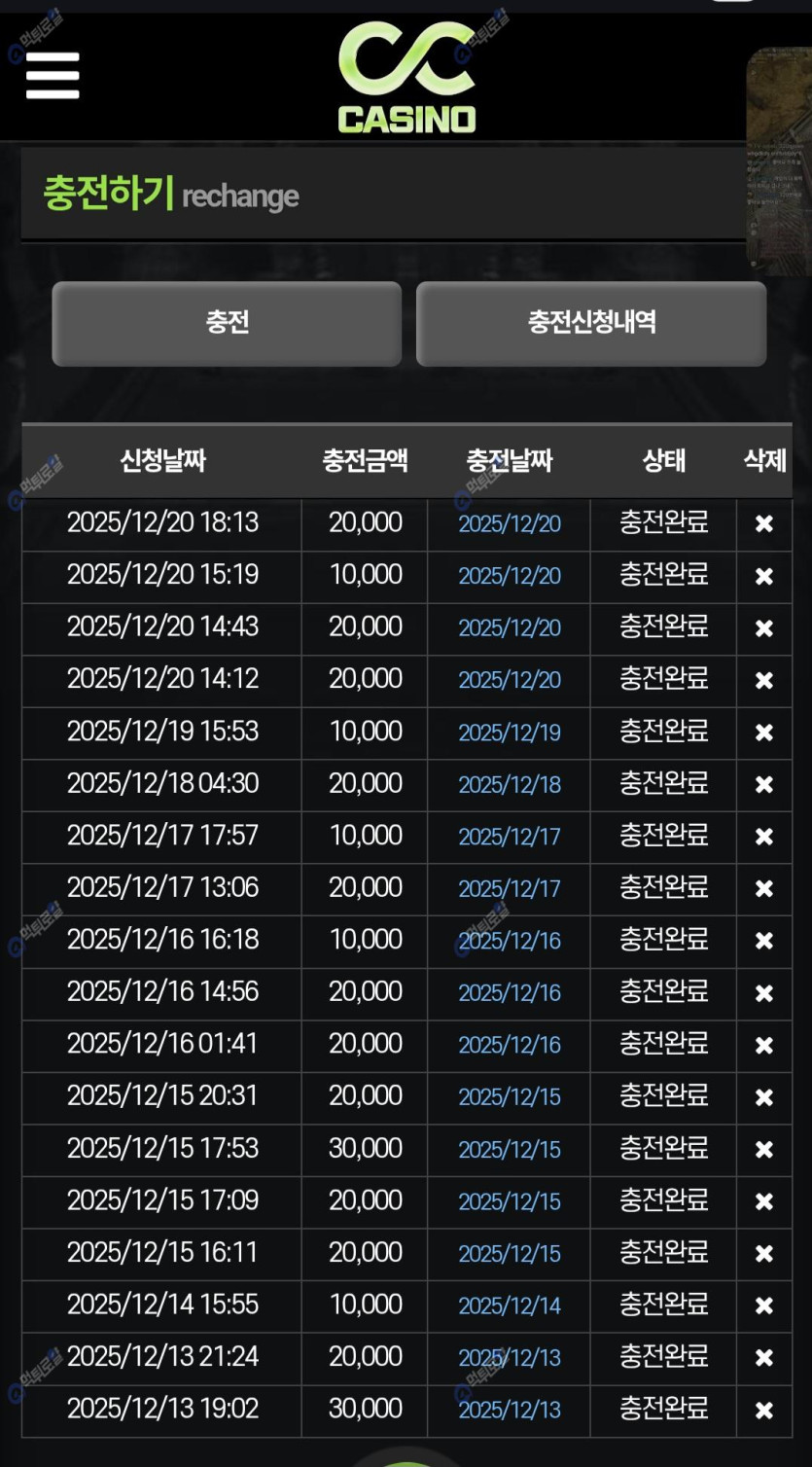Remove the 2025/12/20 14:43 entry
812x1467 pixels.
click(764, 628)
